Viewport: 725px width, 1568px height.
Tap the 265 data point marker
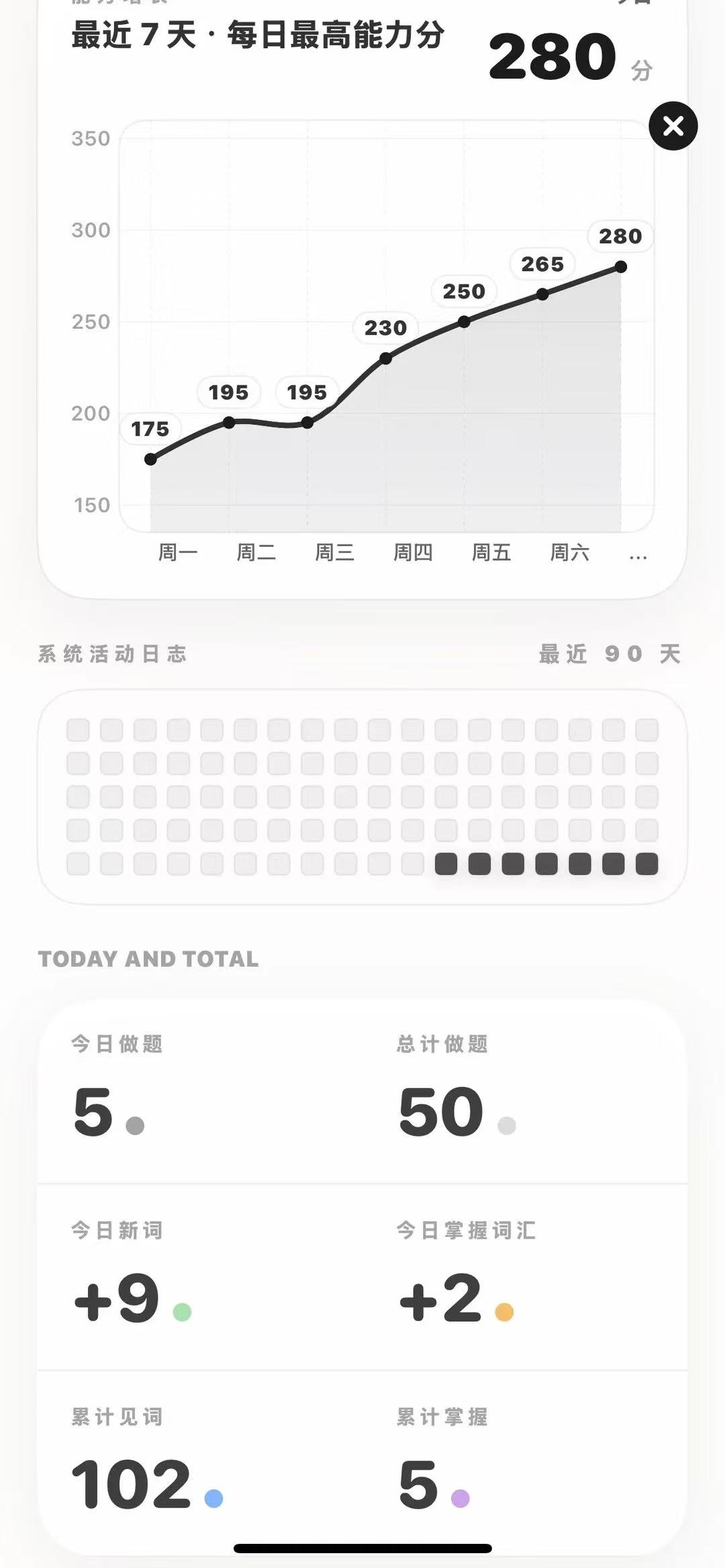pyautogui.click(x=542, y=294)
